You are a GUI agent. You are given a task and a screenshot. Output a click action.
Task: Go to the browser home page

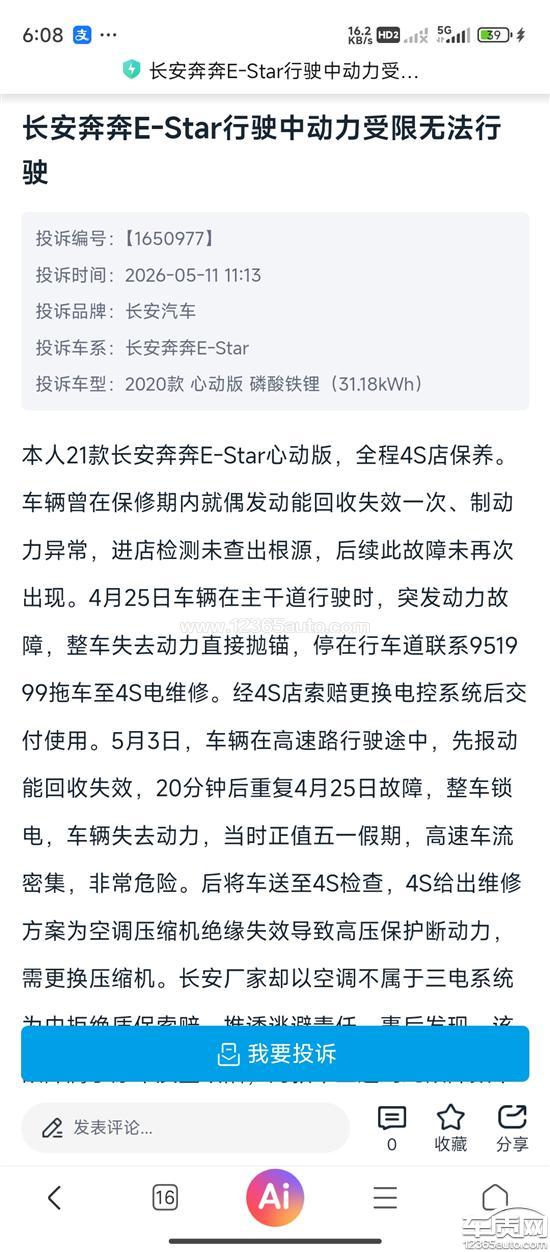(x=494, y=1197)
